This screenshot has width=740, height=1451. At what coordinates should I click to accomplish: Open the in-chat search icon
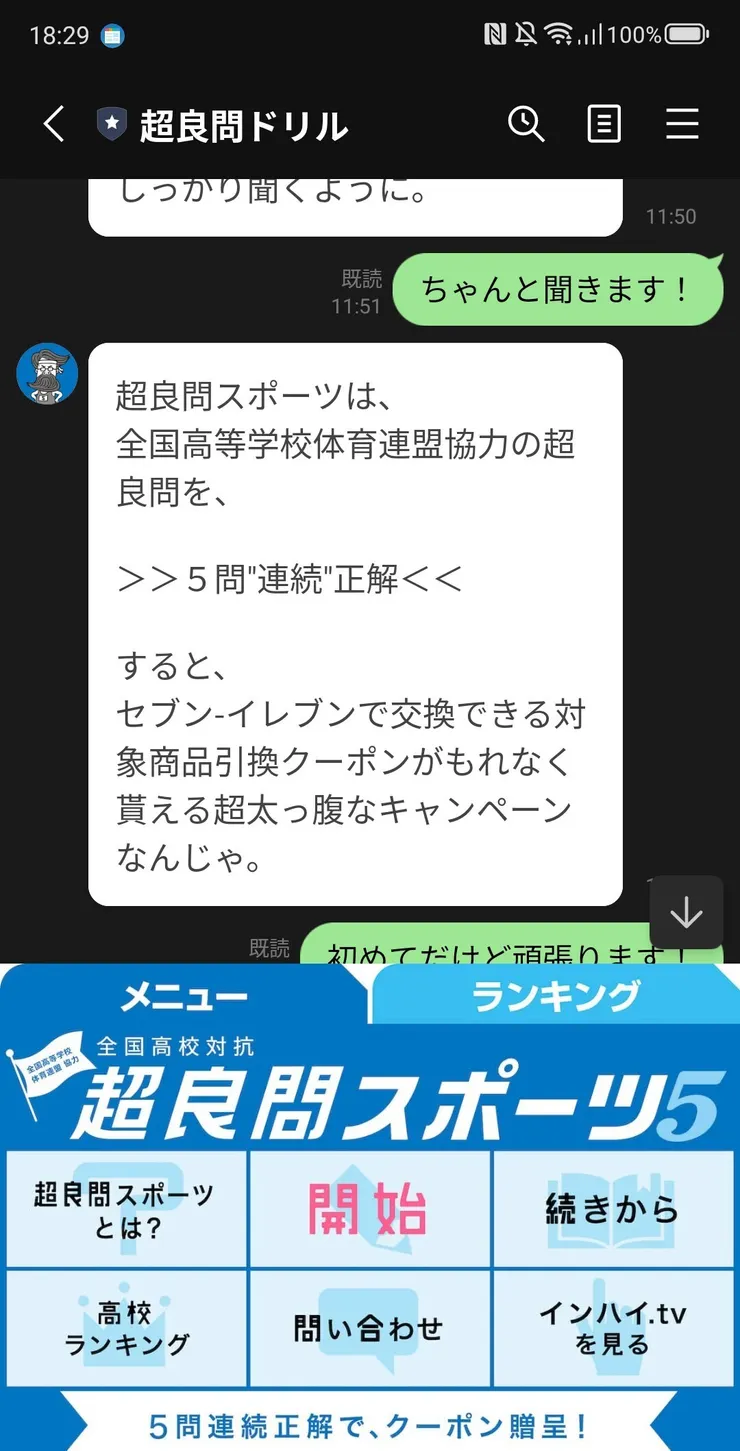(x=527, y=124)
